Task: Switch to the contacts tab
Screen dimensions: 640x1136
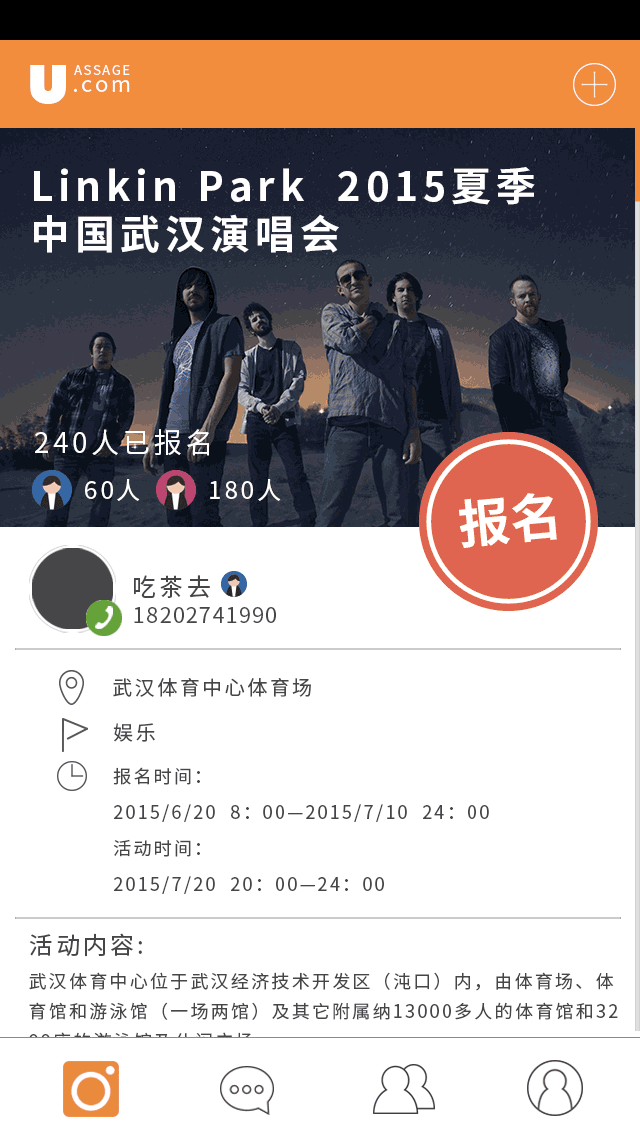Action: [x=403, y=1088]
